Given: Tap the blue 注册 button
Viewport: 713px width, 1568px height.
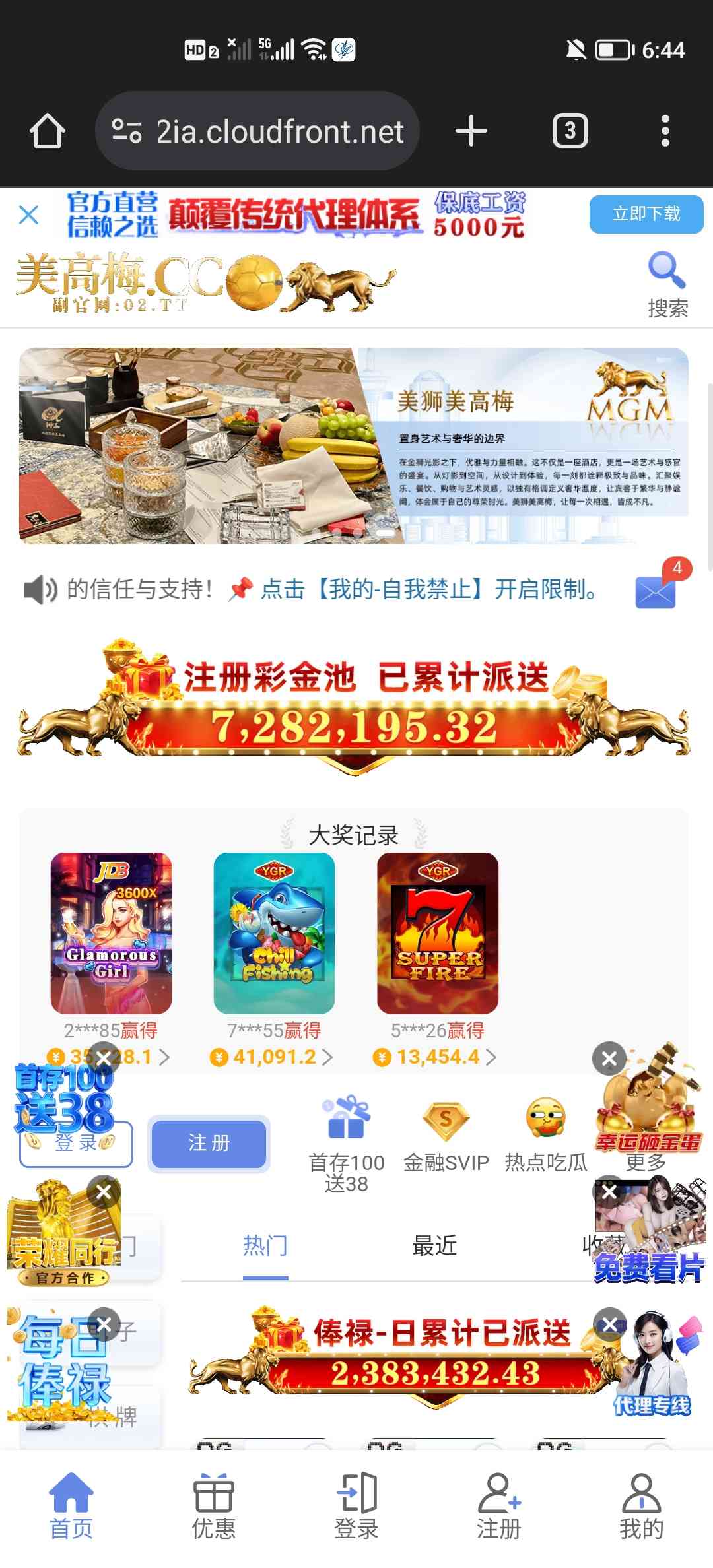Looking at the screenshot, I should [x=209, y=1142].
